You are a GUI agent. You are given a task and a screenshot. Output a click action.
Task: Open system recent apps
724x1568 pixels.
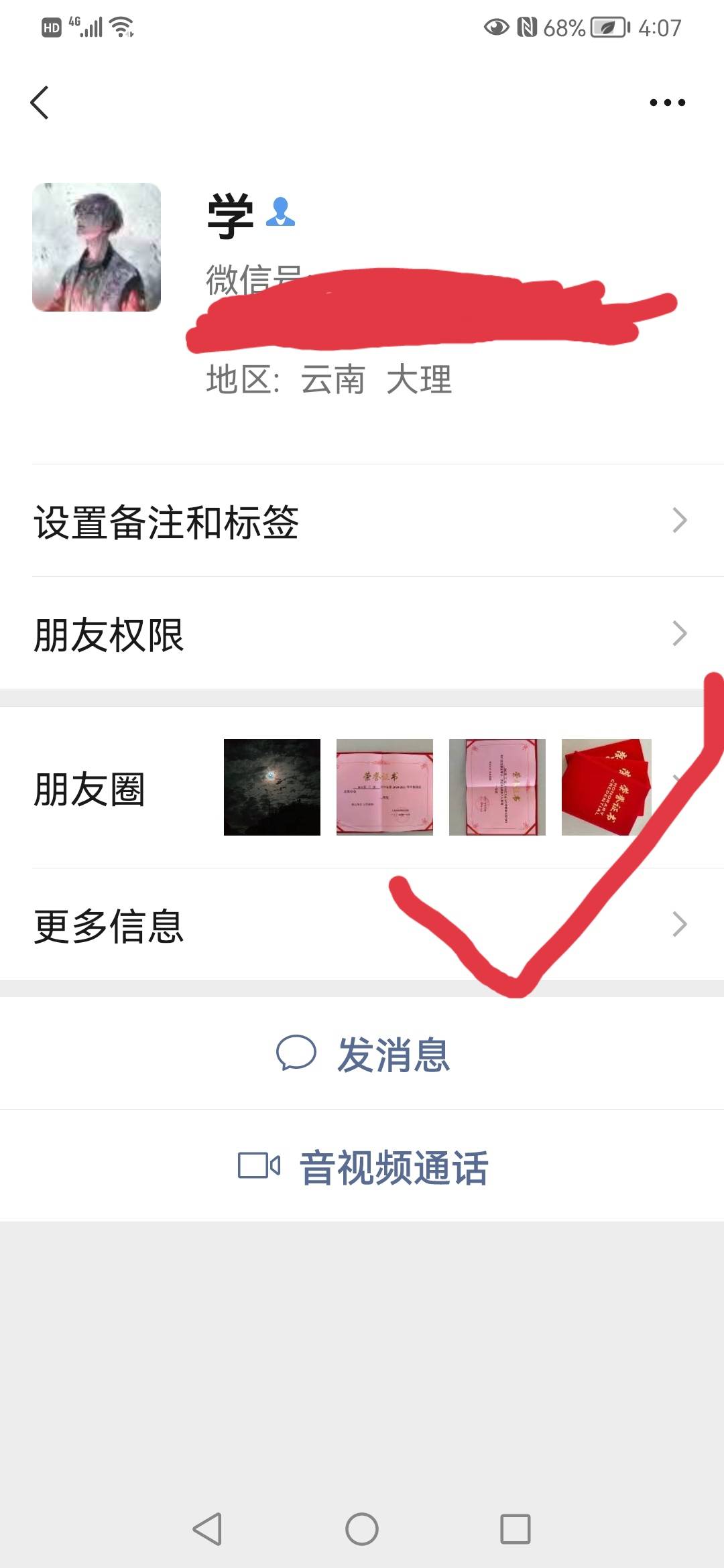(x=516, y=1529)
